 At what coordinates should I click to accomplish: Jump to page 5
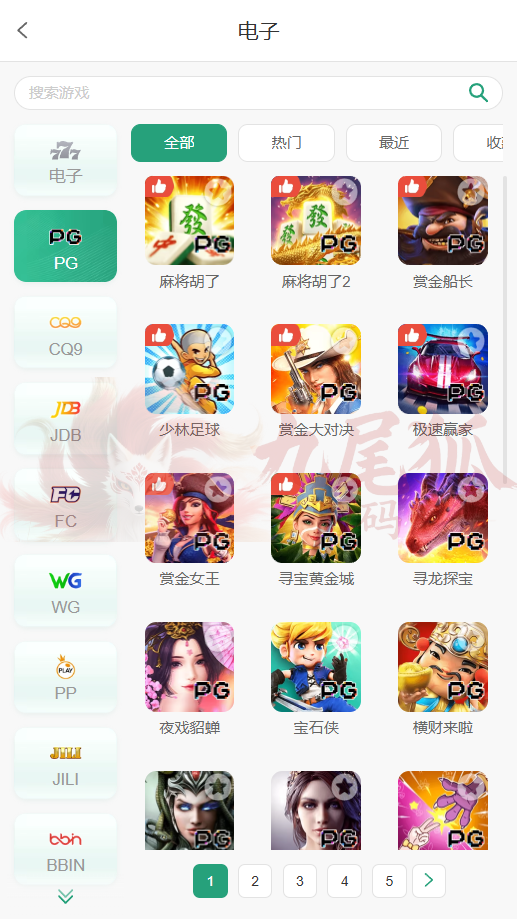pyautogui.click(x=389, y=881)
